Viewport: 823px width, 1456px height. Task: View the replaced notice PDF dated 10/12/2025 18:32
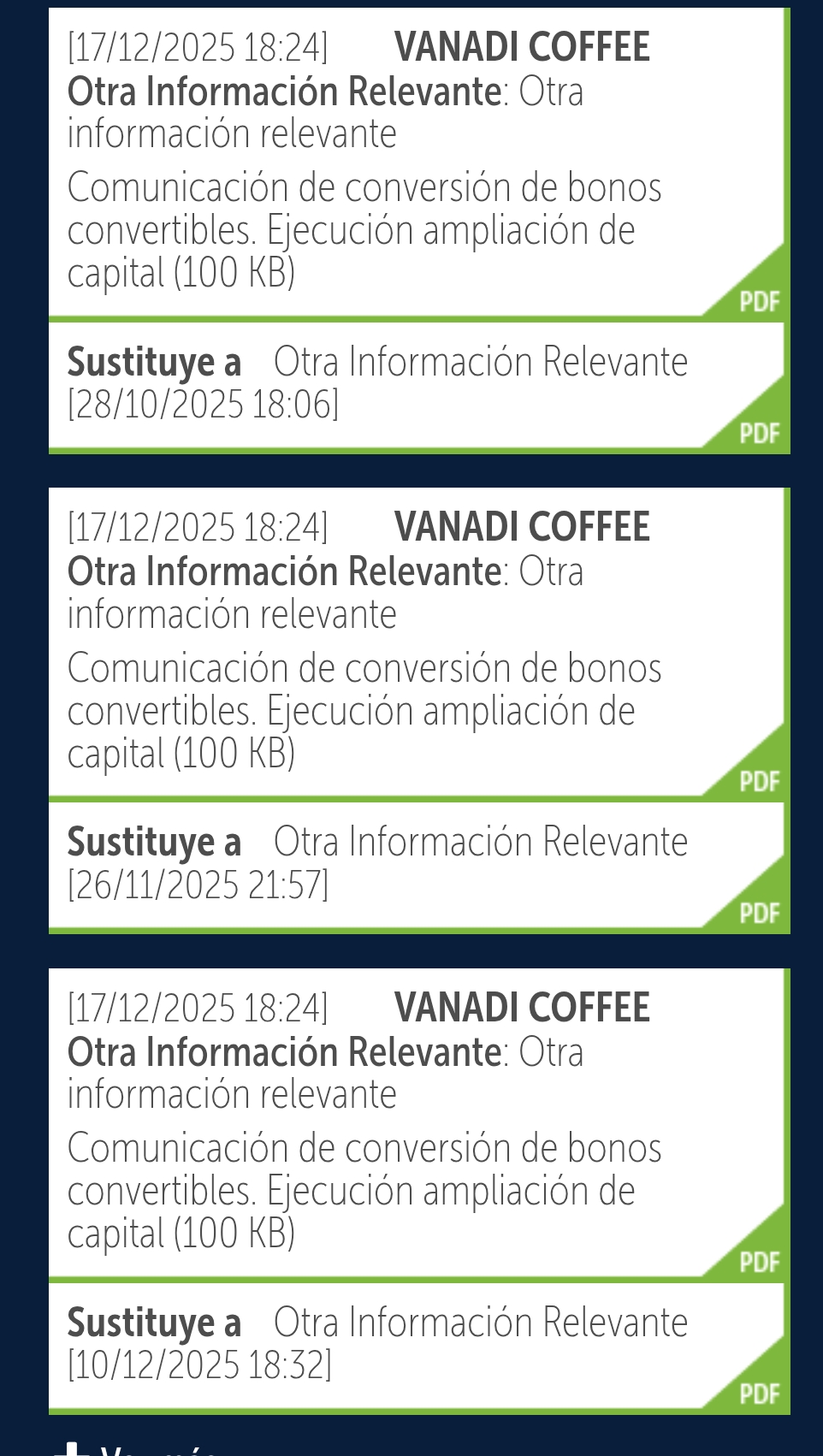coord(758,1393)
